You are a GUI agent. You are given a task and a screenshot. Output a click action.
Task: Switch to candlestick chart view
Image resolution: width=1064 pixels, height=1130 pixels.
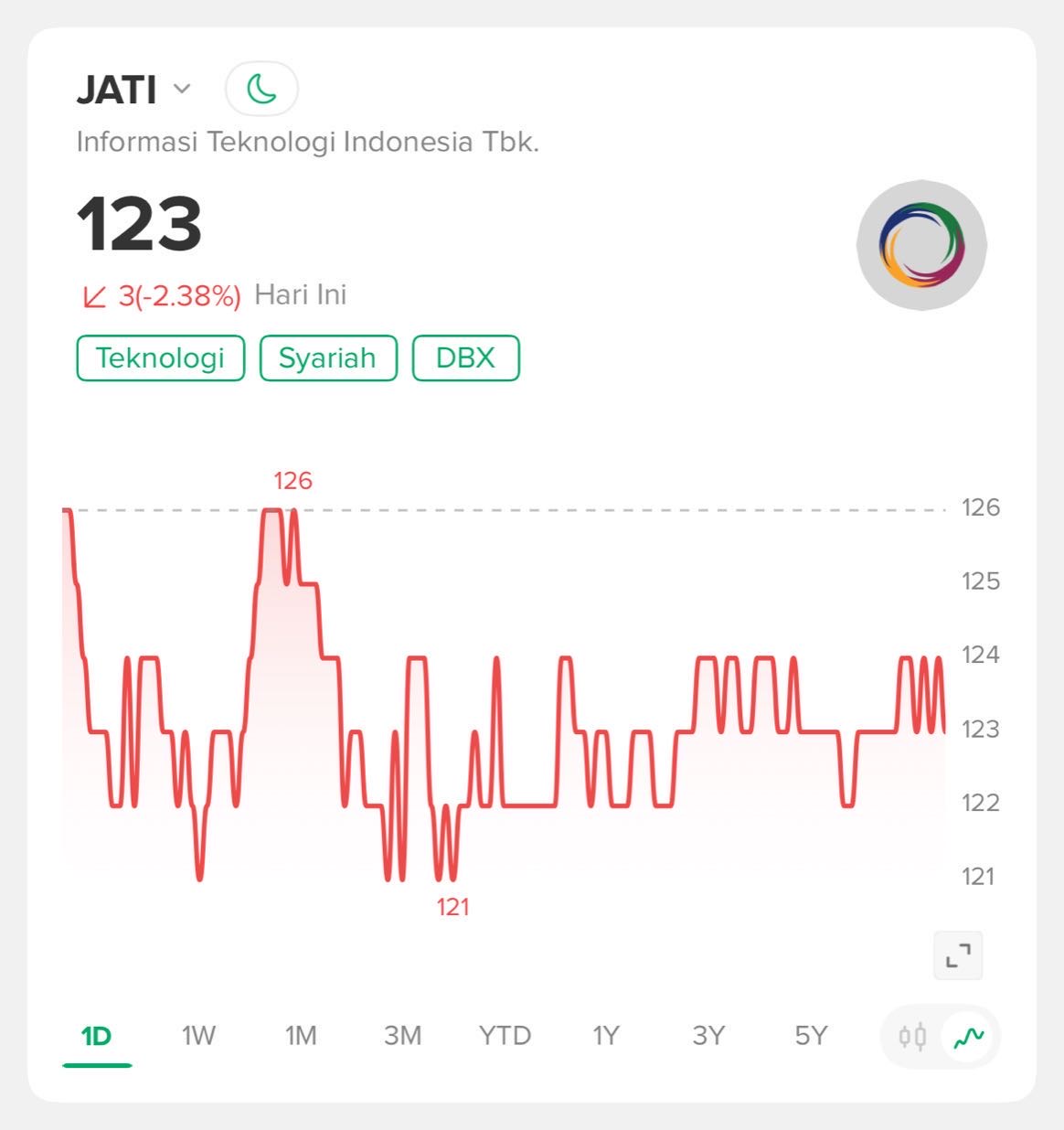click(912, 1037)
